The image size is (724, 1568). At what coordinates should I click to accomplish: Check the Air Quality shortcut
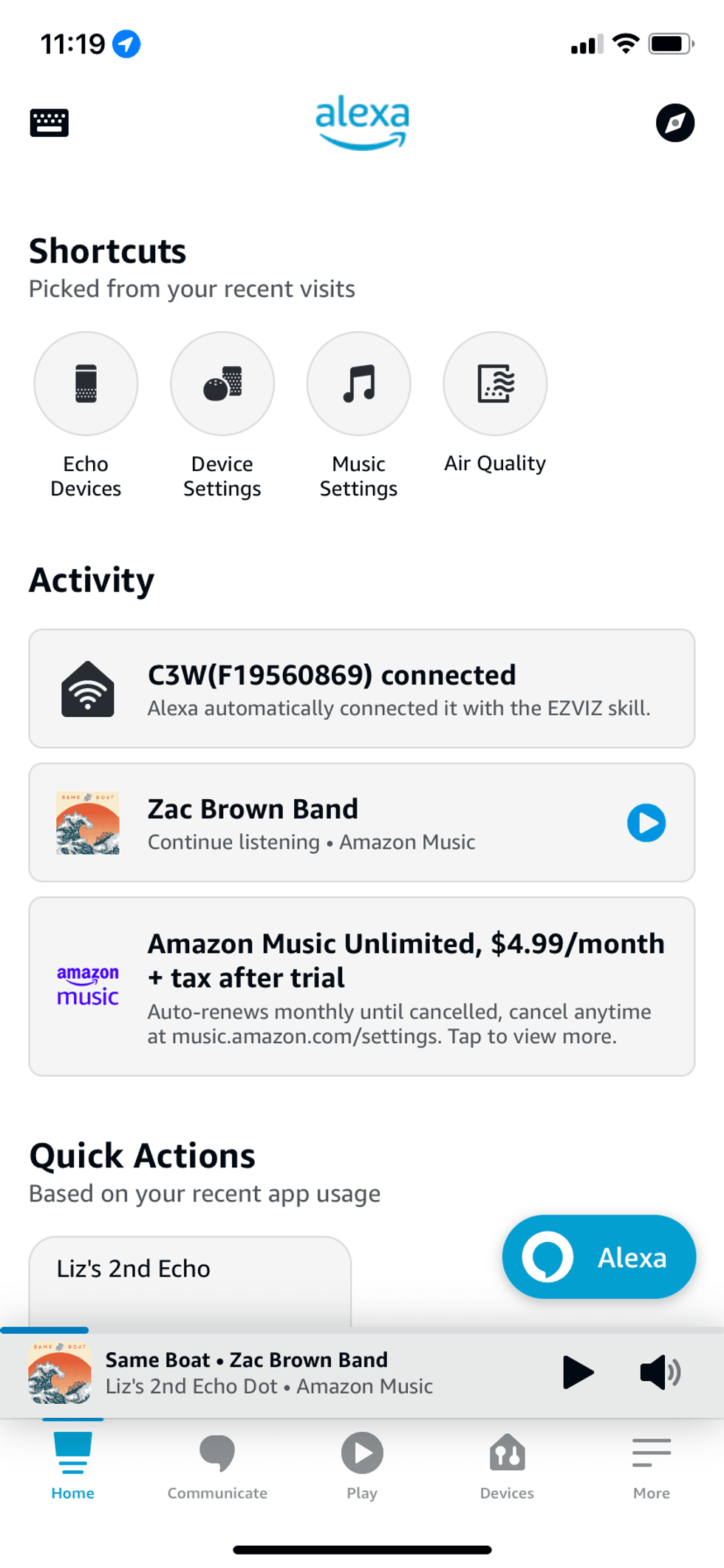[494, 383]
